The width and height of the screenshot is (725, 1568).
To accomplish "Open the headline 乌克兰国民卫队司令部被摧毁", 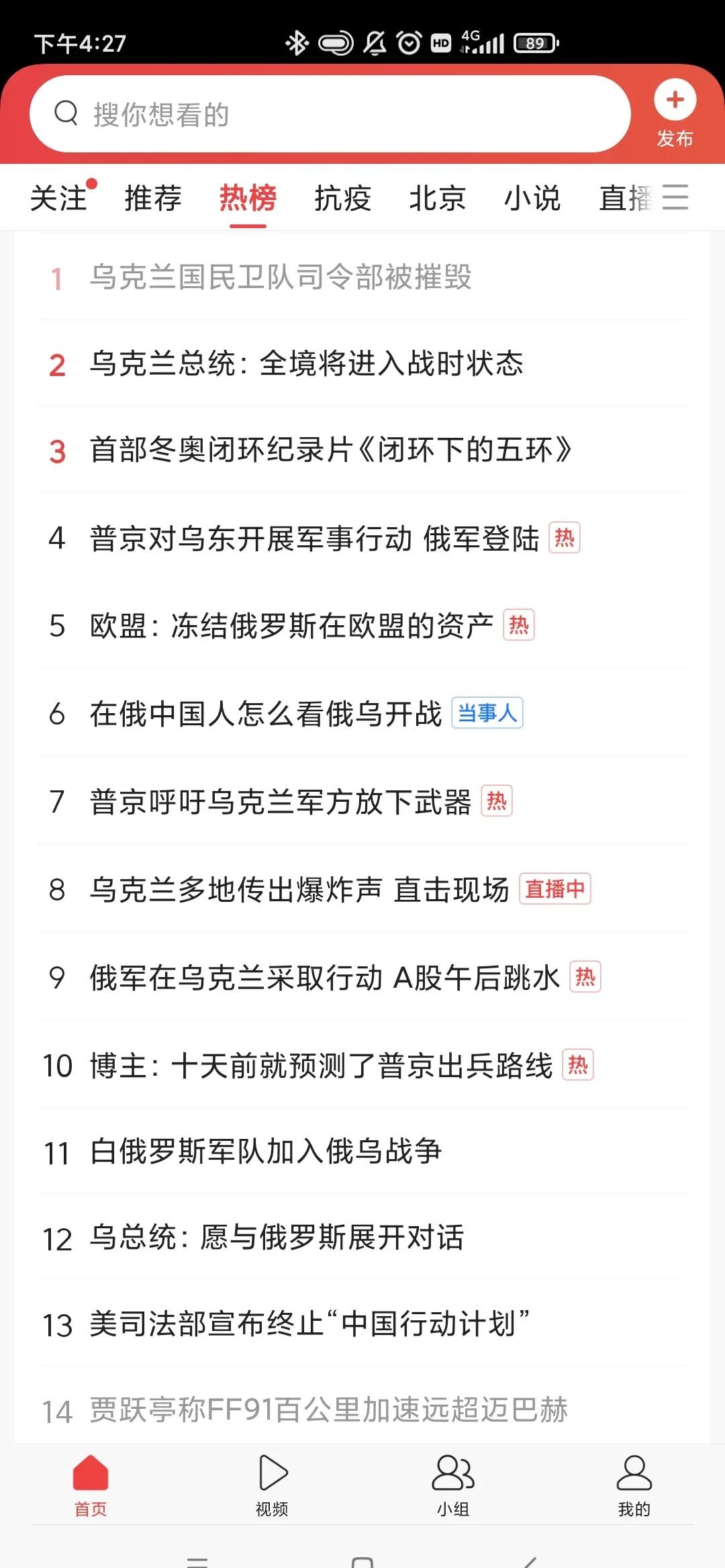I will pyautogui.click(x=281, y=277).
